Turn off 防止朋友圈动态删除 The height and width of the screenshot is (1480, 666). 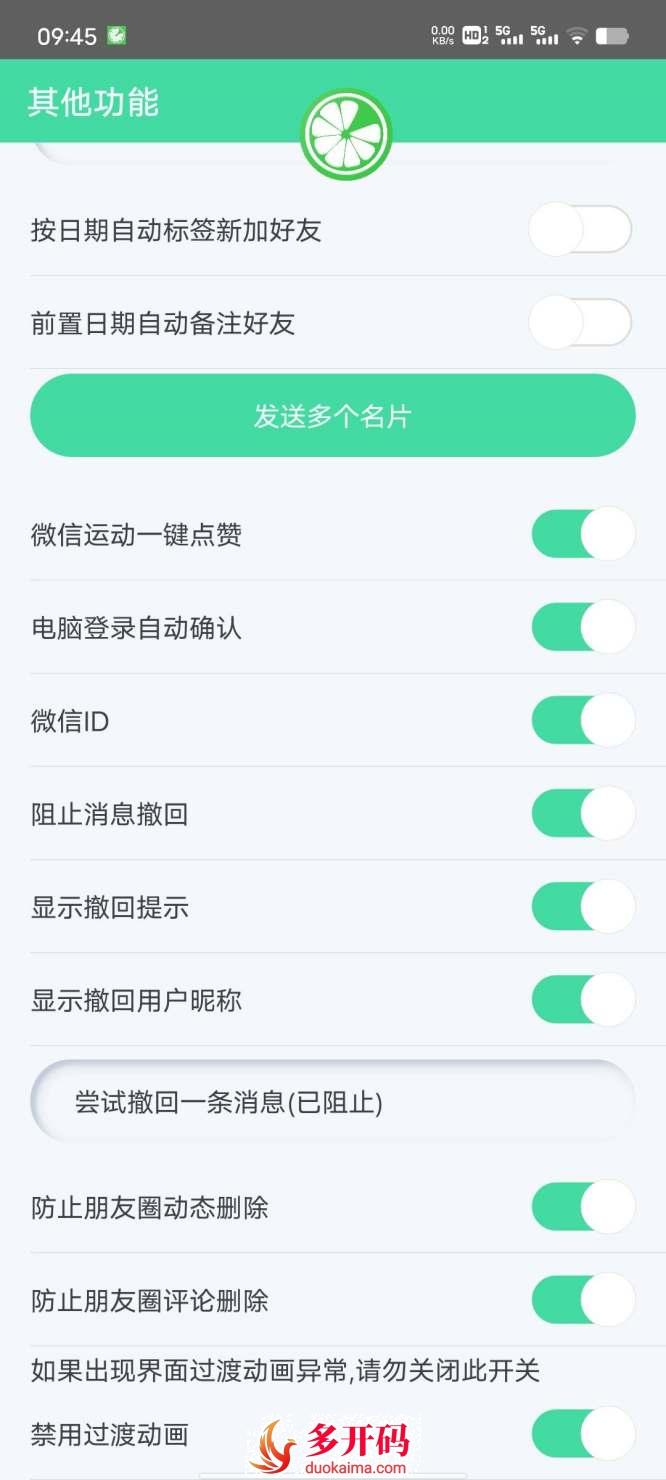tap(583, 1207)
